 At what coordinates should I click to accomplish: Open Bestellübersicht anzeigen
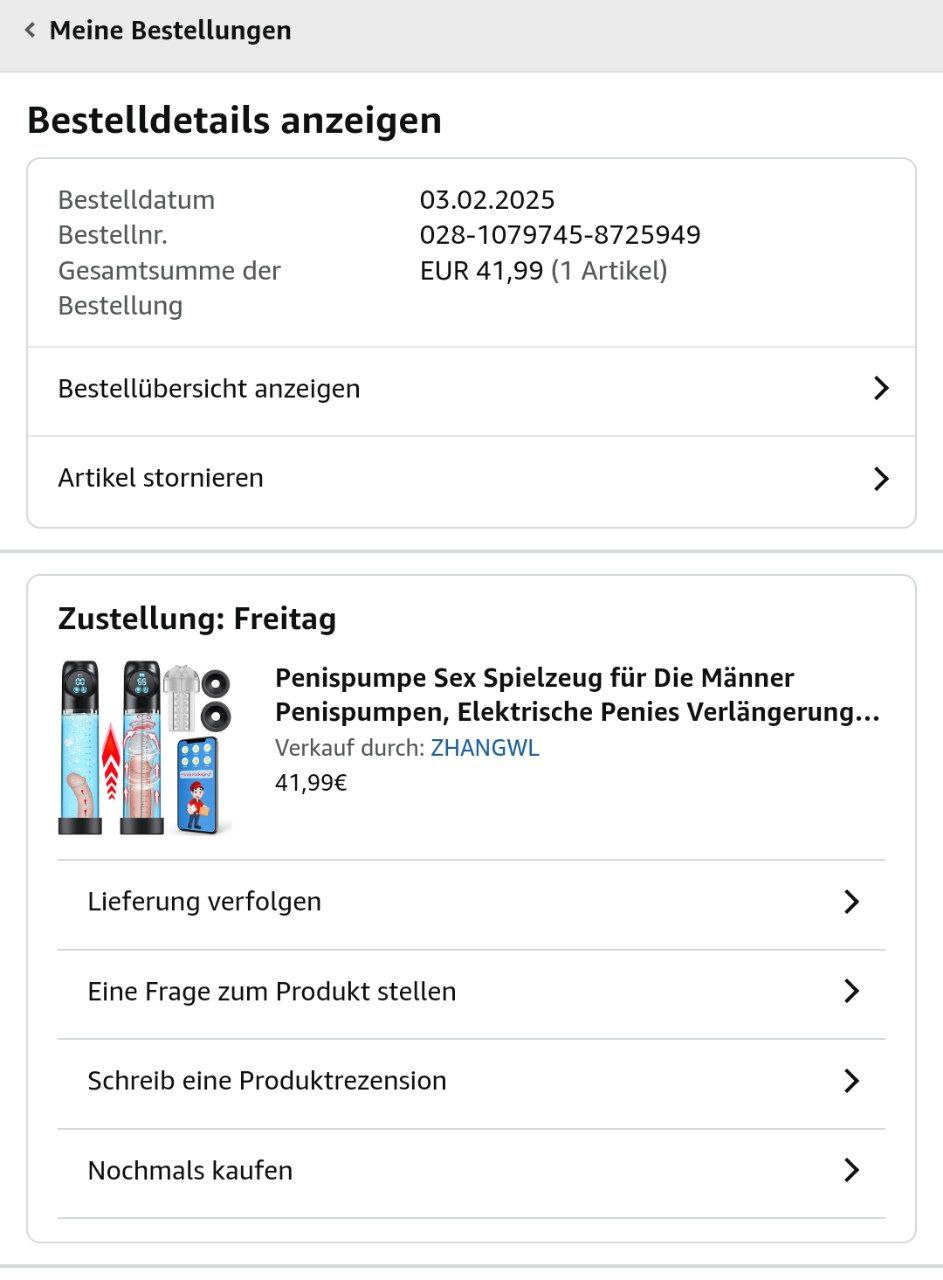pyautogui.click(x=471, y=389)
